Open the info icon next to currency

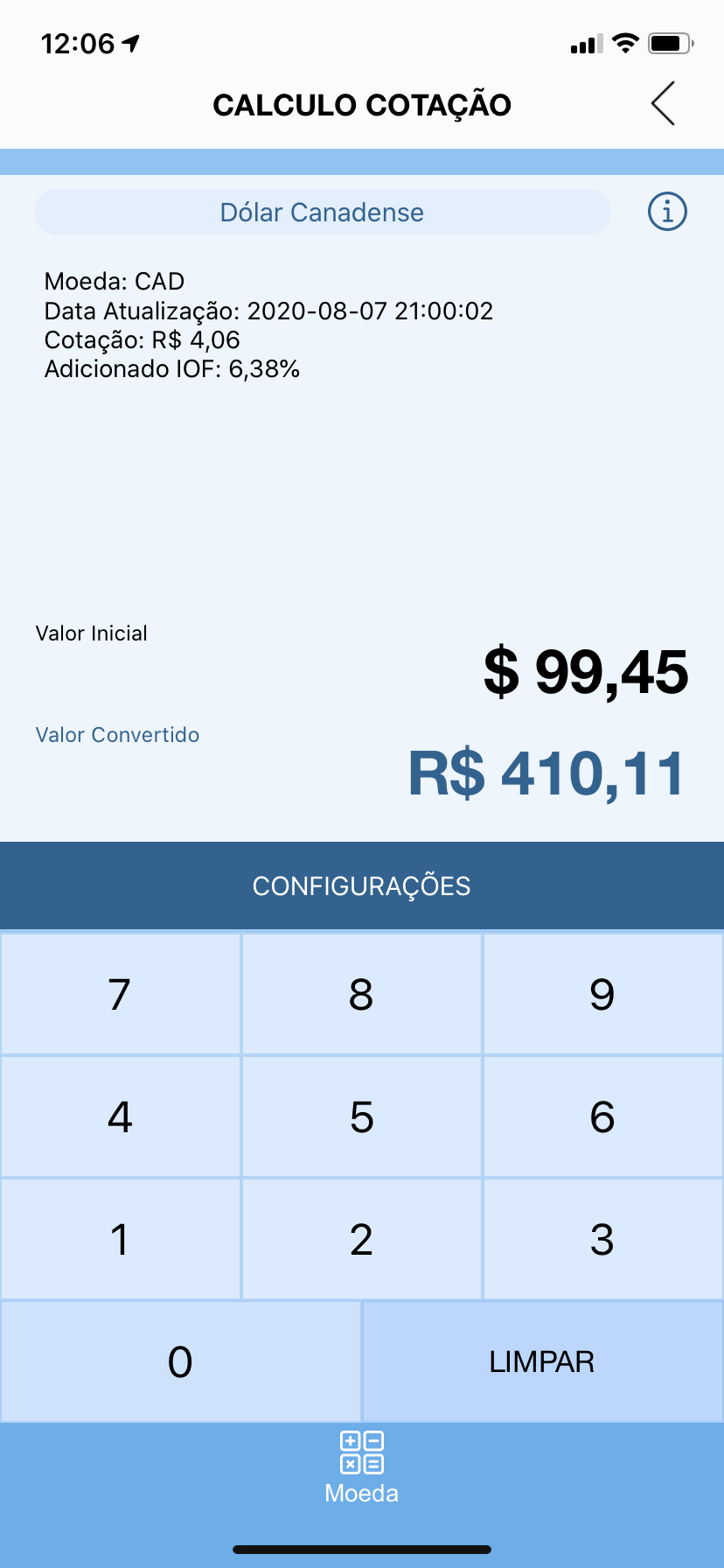667,212
